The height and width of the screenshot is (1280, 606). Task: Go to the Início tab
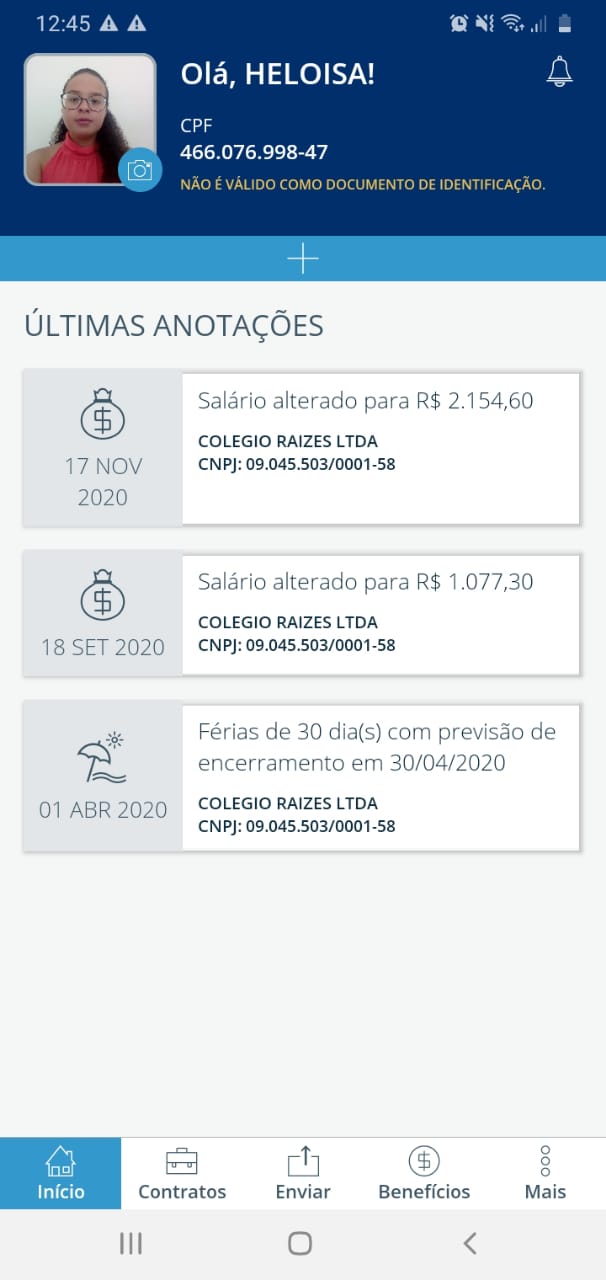(60, 1174)
